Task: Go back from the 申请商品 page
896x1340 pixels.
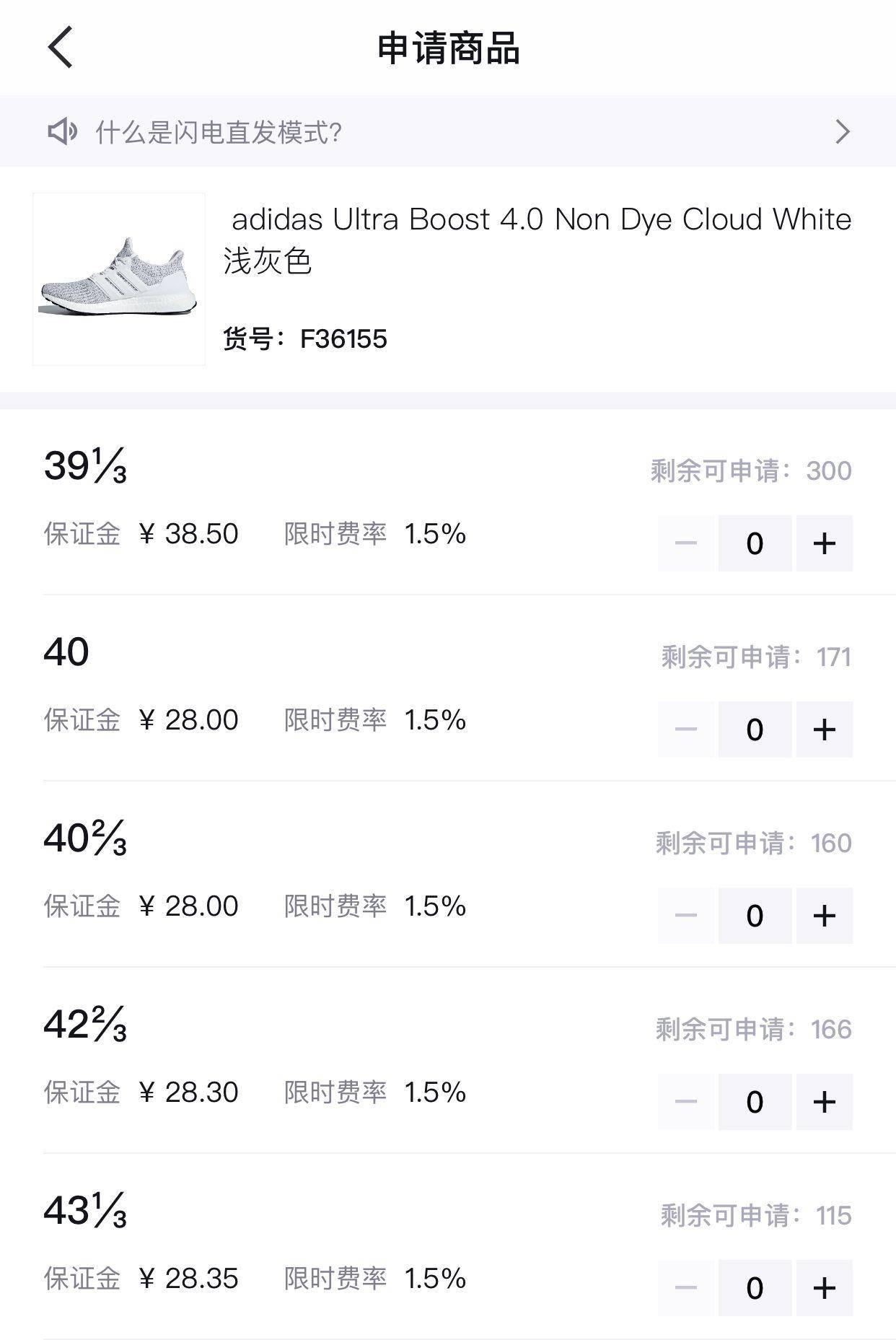Action: coord(61,48)
